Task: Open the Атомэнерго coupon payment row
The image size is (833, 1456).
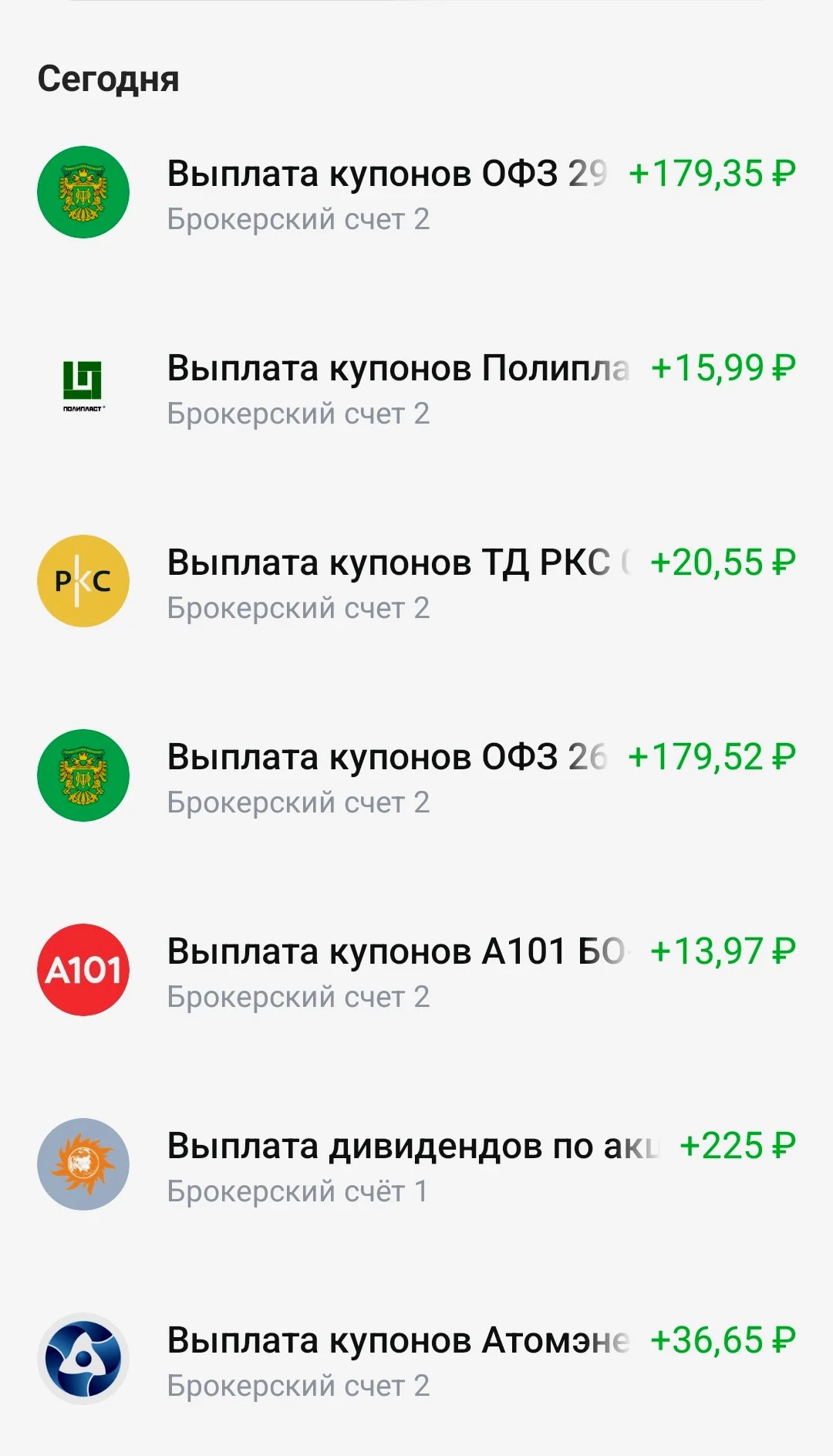Action: pyautogui.click(x=416, y=1360)
